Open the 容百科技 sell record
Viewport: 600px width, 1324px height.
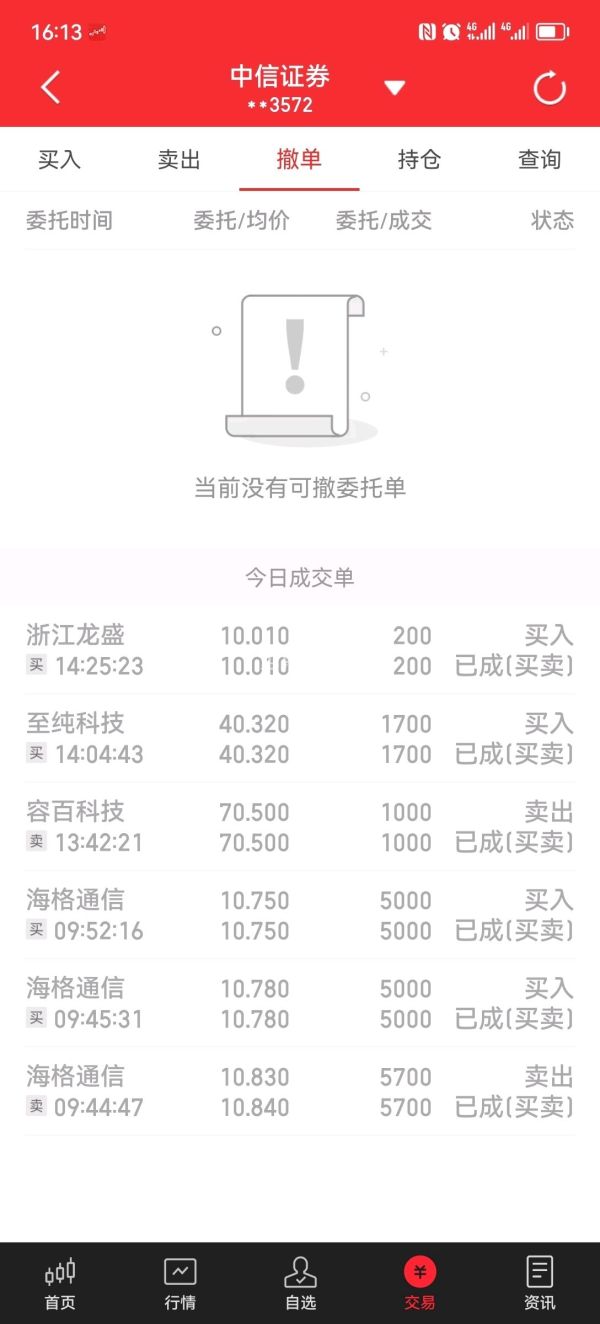pos(299,826)
